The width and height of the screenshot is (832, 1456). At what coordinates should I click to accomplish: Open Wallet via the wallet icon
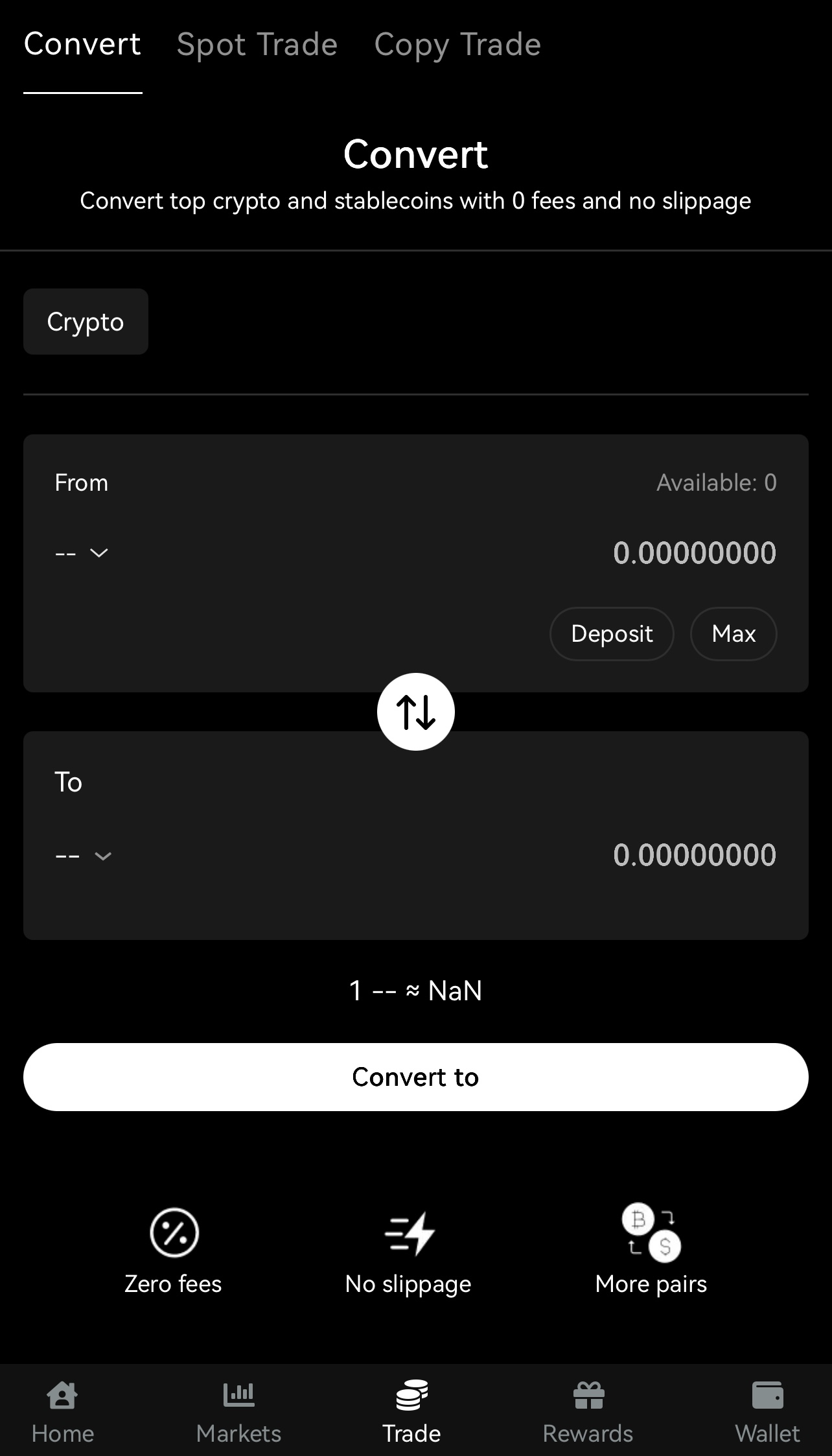(x=767, y=1395)
